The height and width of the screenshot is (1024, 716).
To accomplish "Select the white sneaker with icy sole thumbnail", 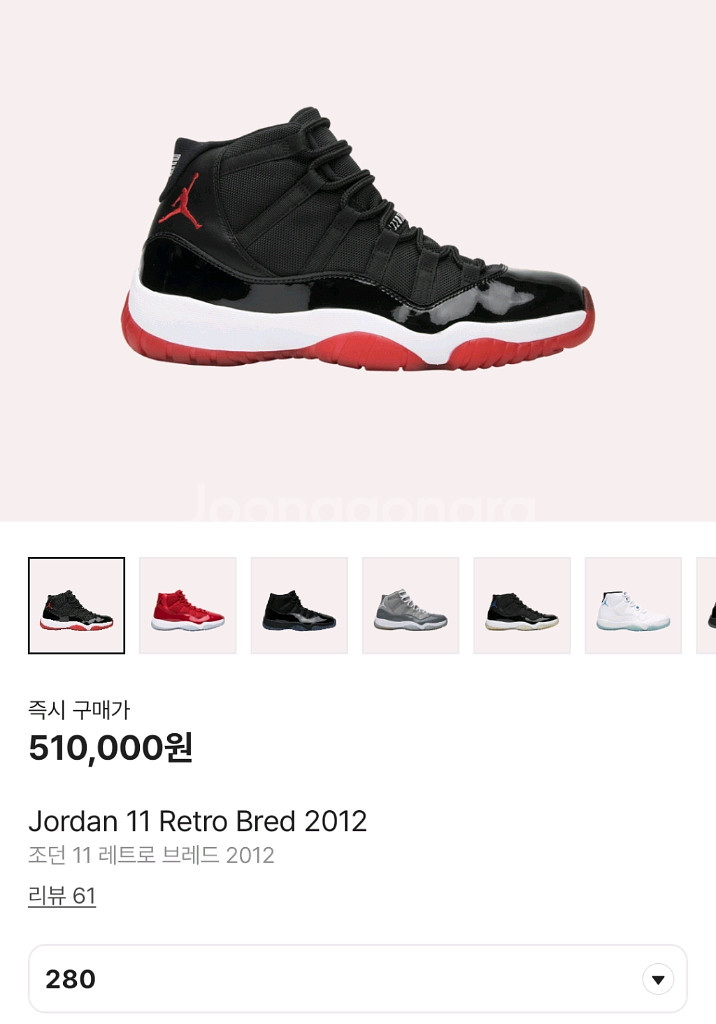I will point(633,606).
